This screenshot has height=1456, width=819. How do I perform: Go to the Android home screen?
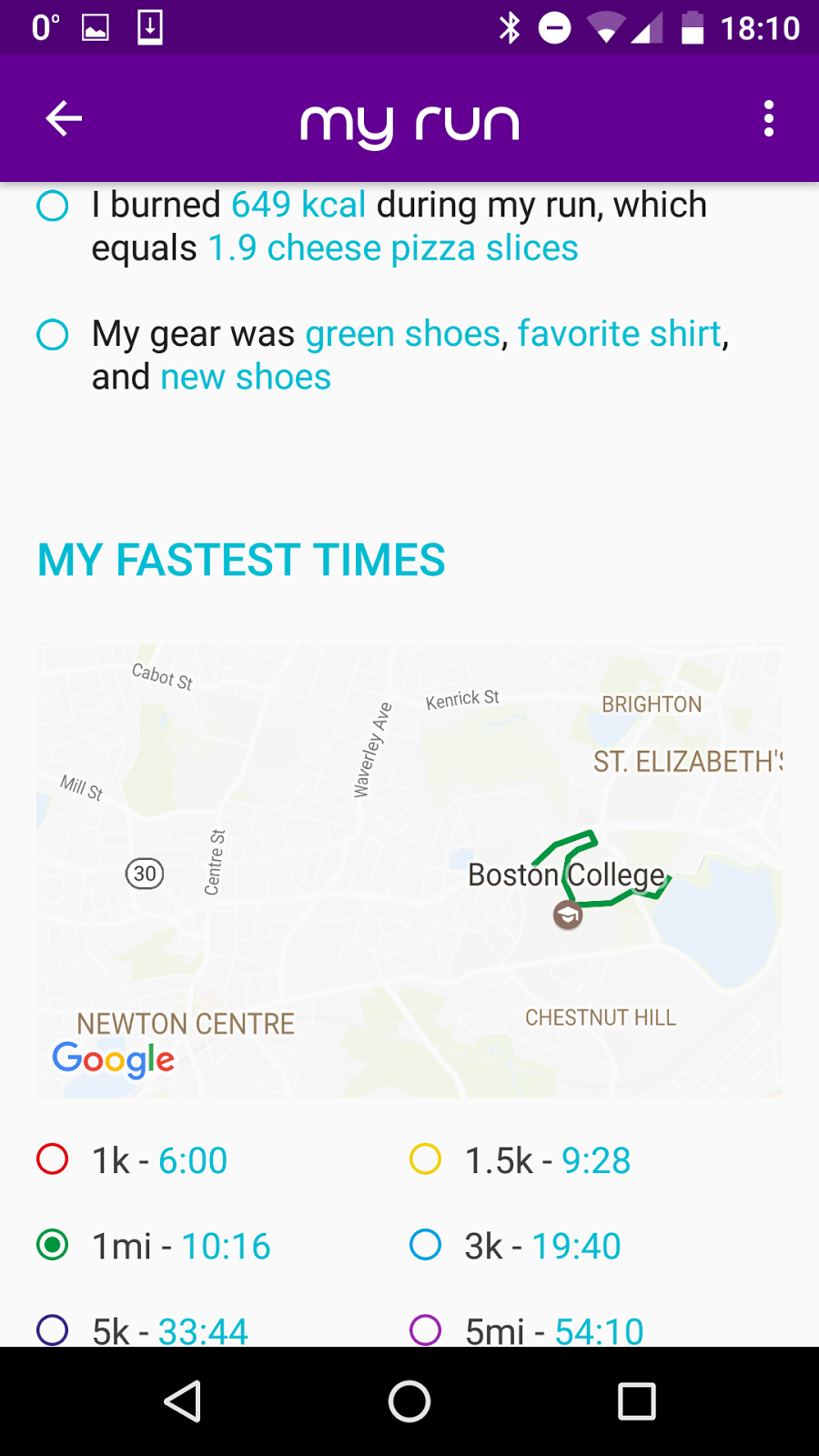[x=409, y=1401]
